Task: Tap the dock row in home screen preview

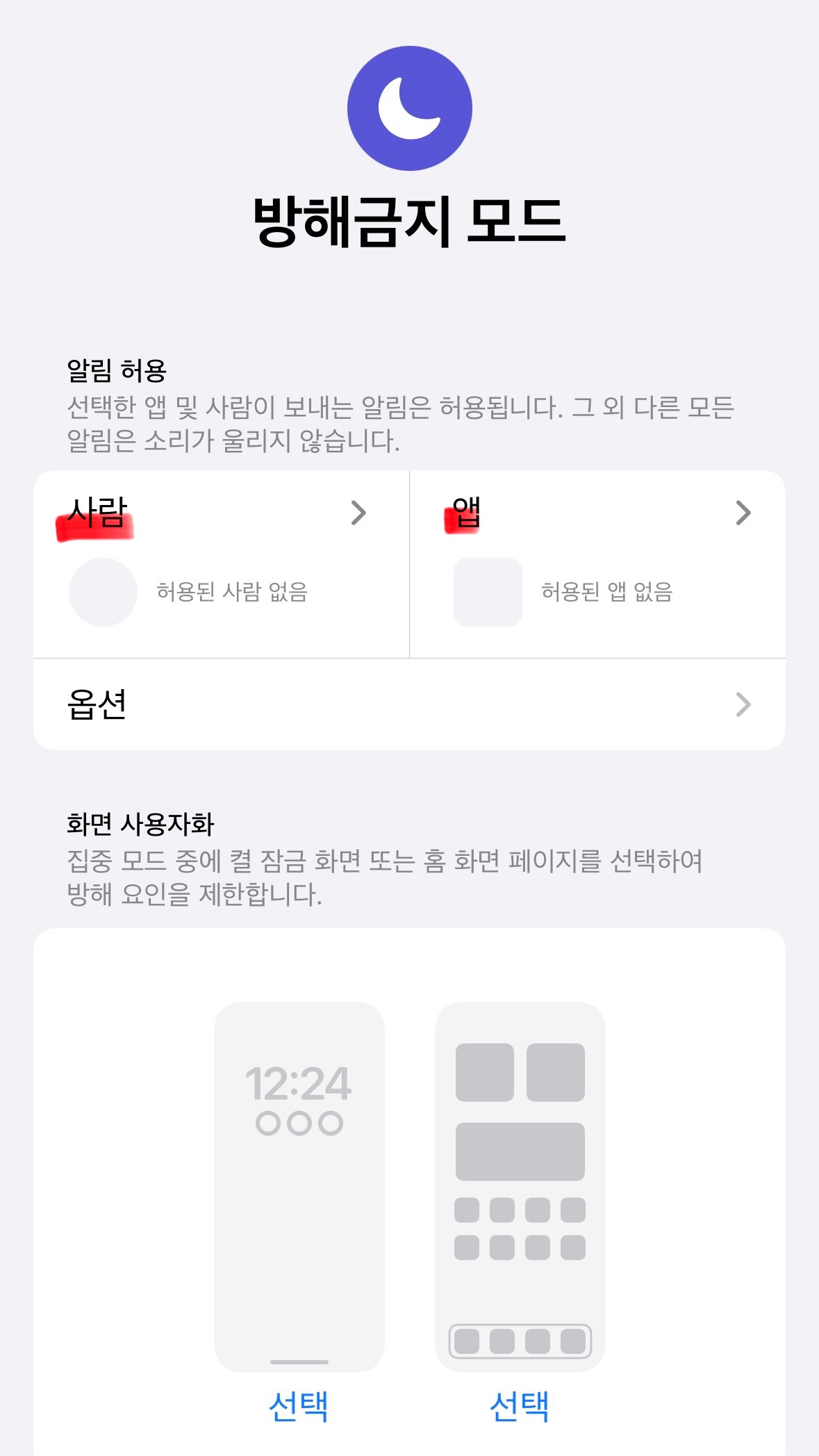Action: (519, 1341)
